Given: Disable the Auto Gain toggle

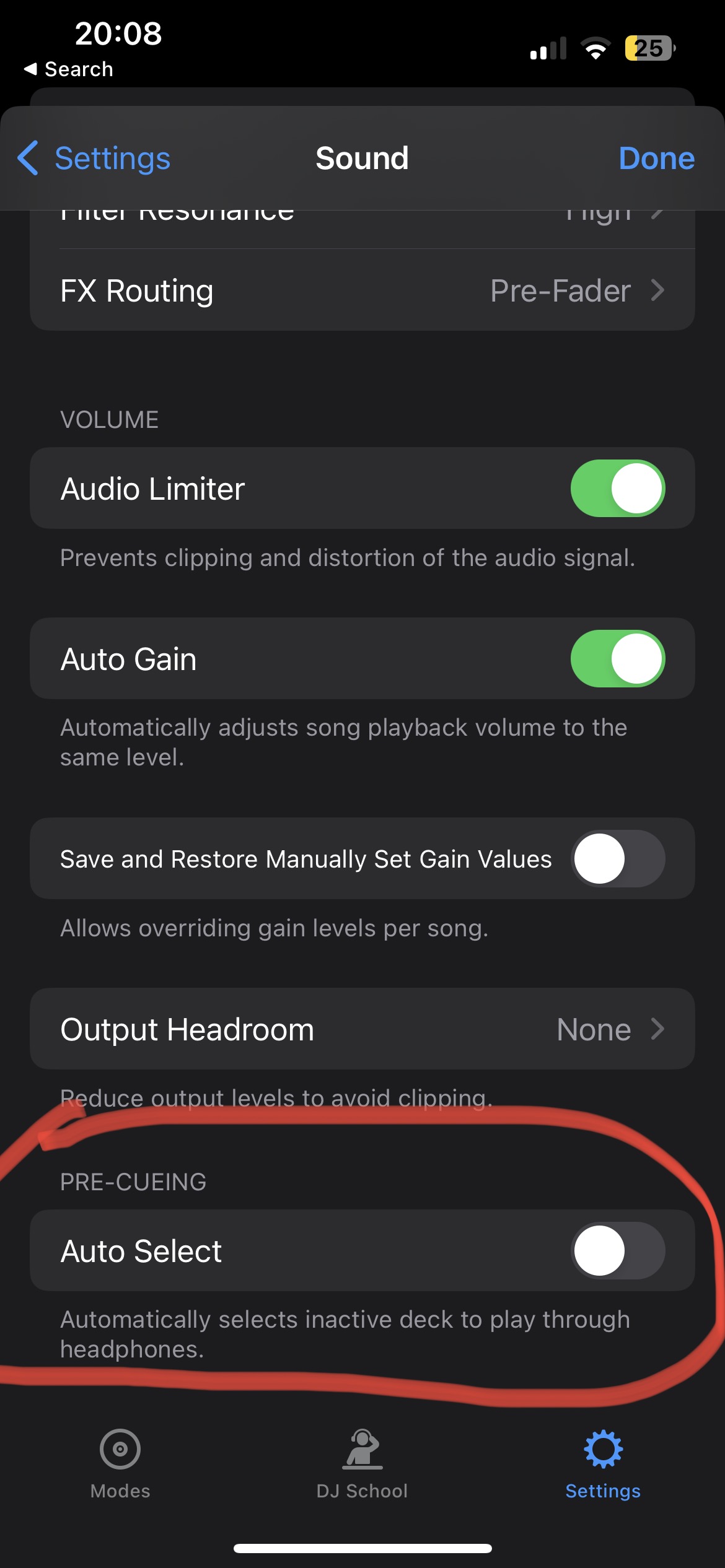Looking at the screenshot, I should tap(618, 658).
